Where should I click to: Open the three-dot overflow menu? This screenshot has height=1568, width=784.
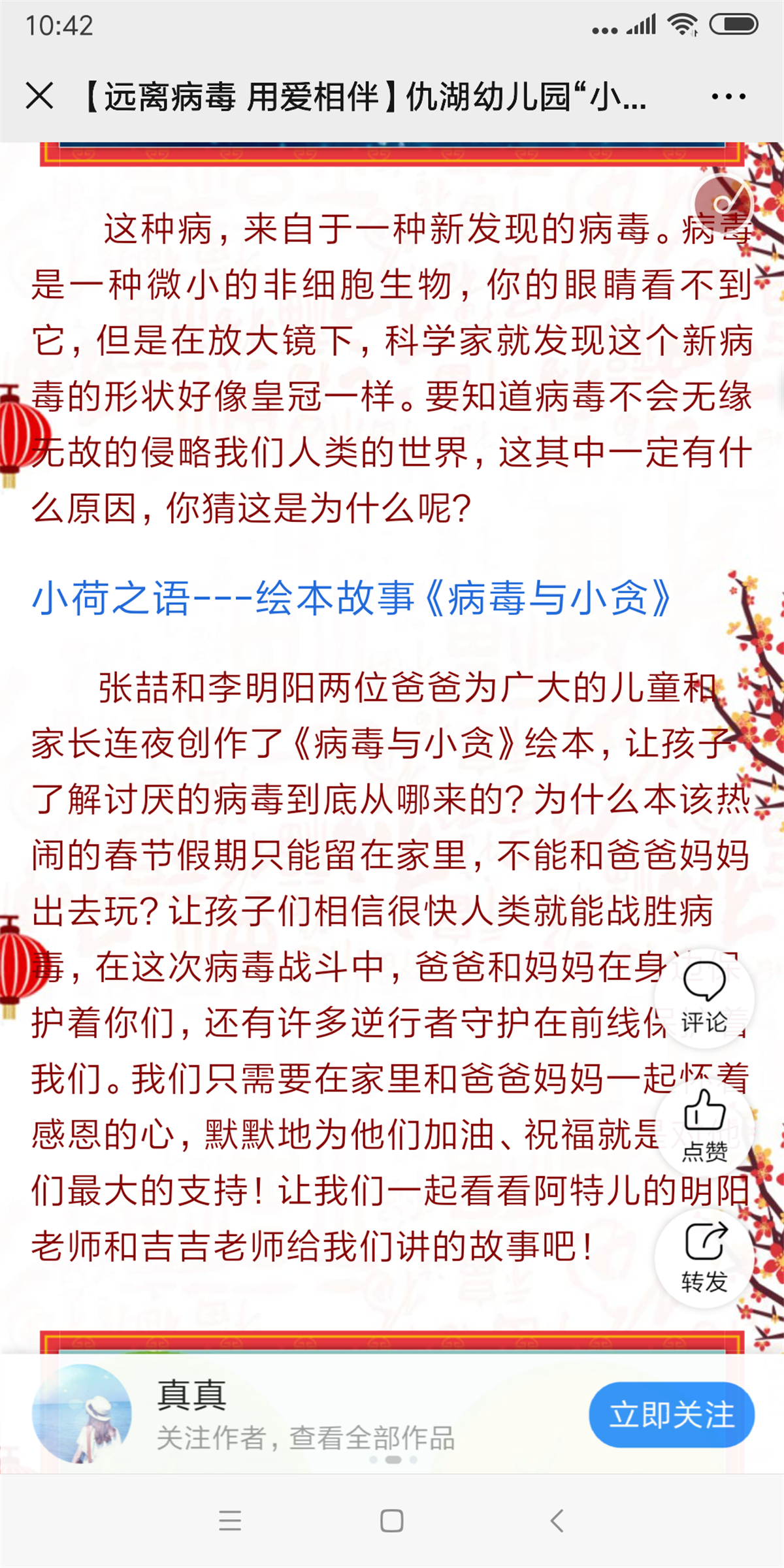(728, 97)
